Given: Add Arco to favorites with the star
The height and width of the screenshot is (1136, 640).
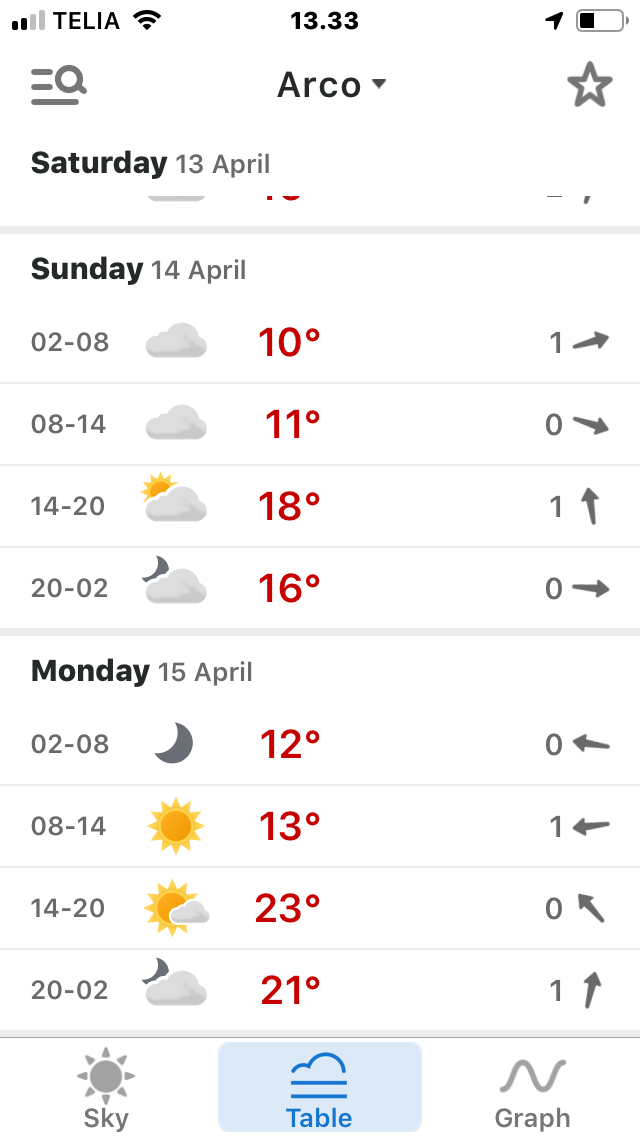Looking at the screenshot, I should point(589,86).
